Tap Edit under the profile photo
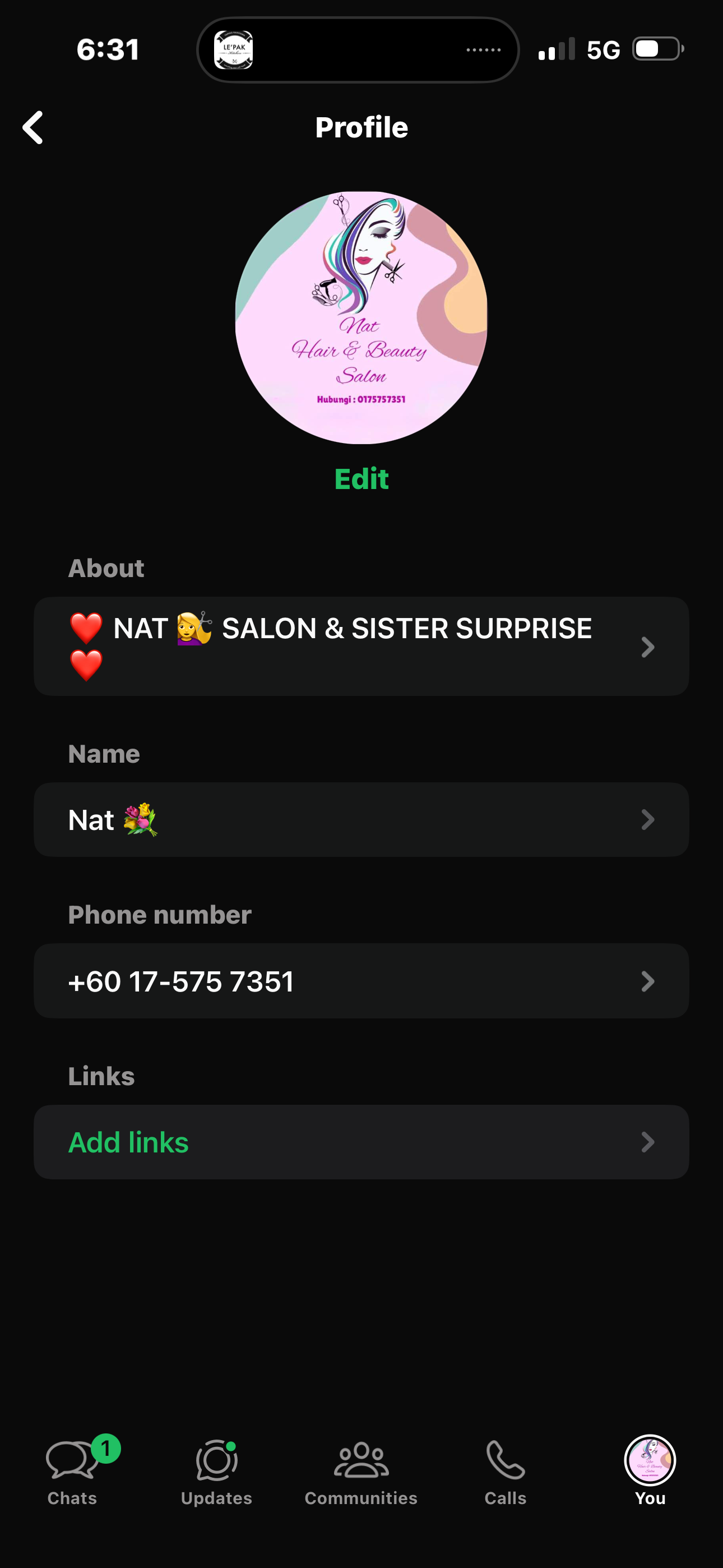723x1568 pixels. [361, 479]
